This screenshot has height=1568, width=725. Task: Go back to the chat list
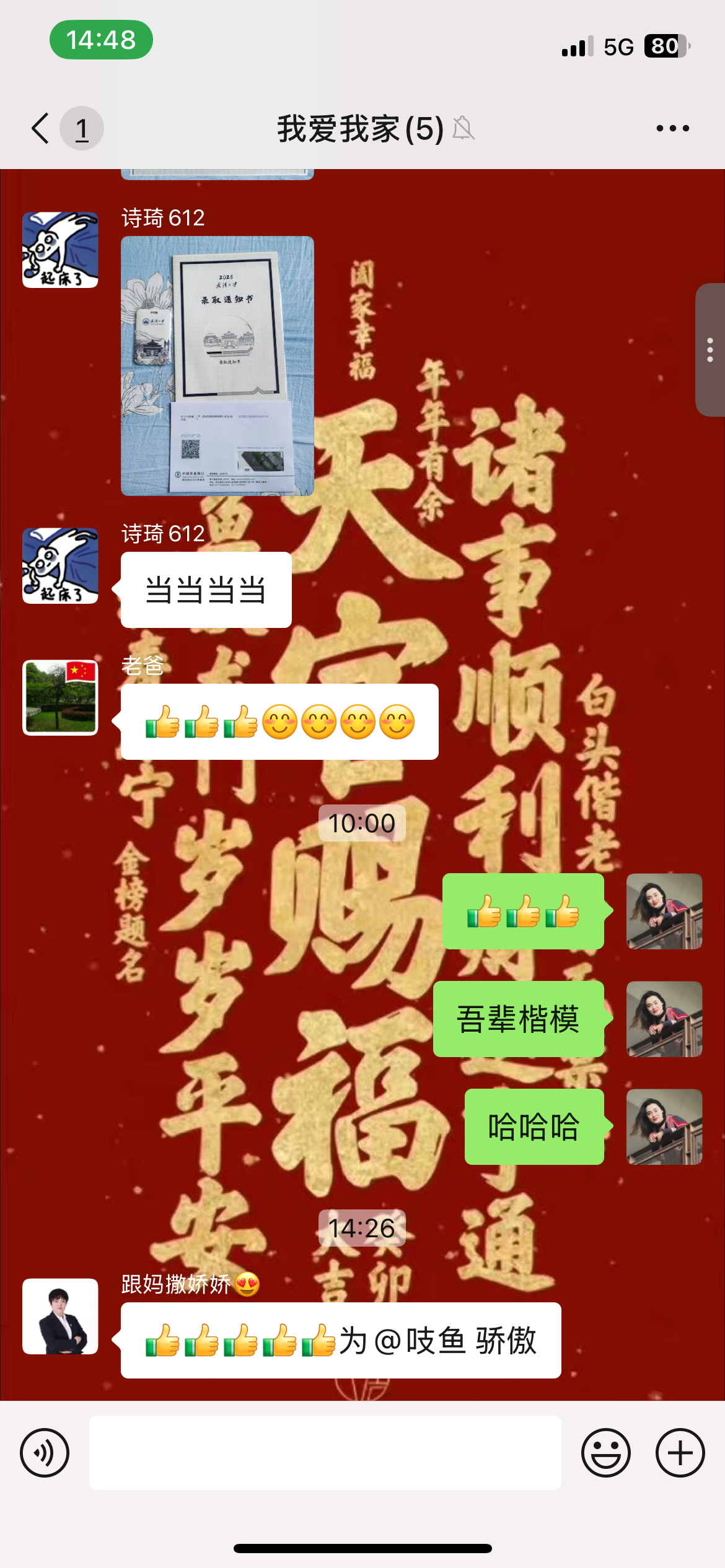(41, 128)
